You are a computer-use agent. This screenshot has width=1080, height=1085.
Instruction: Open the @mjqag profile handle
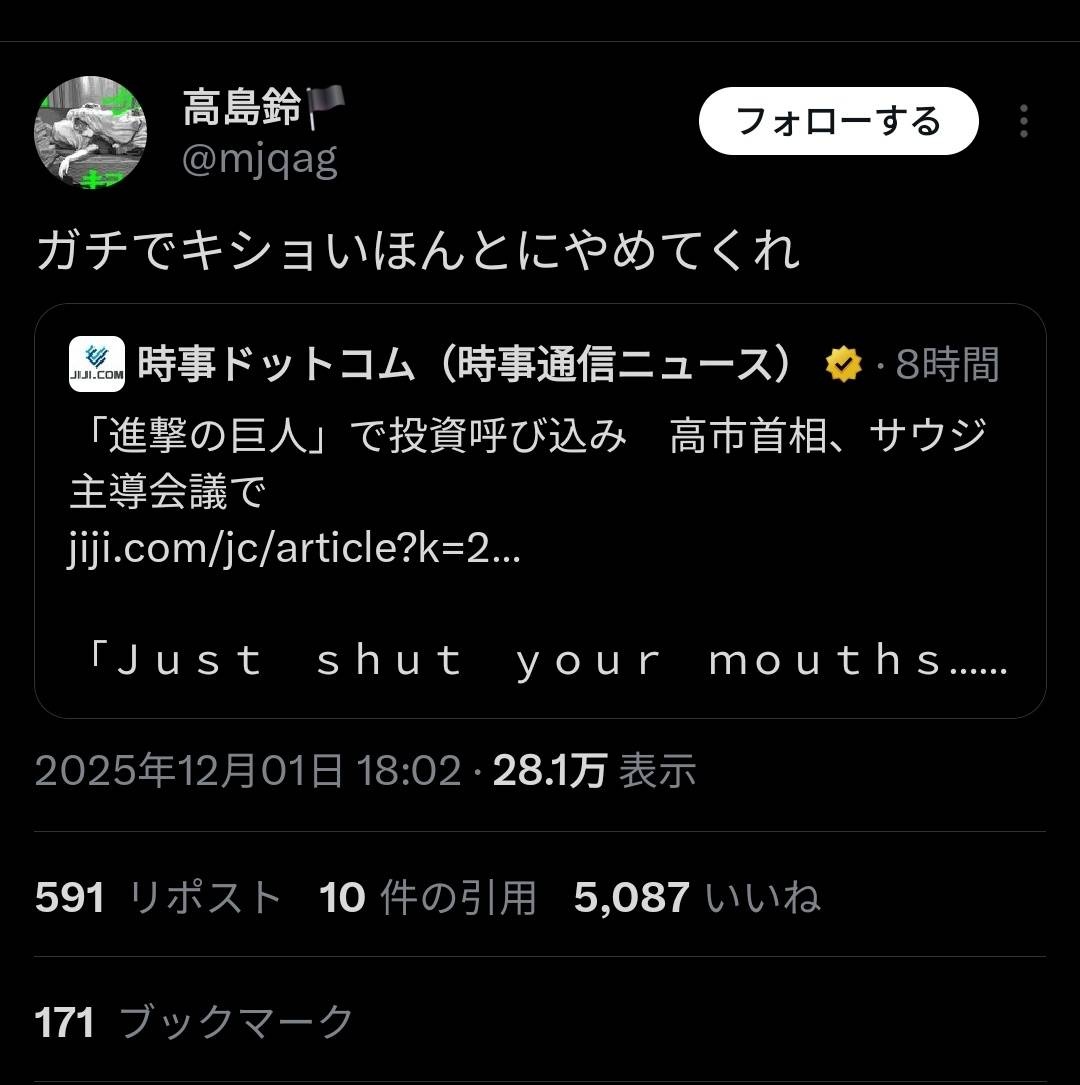259,159
